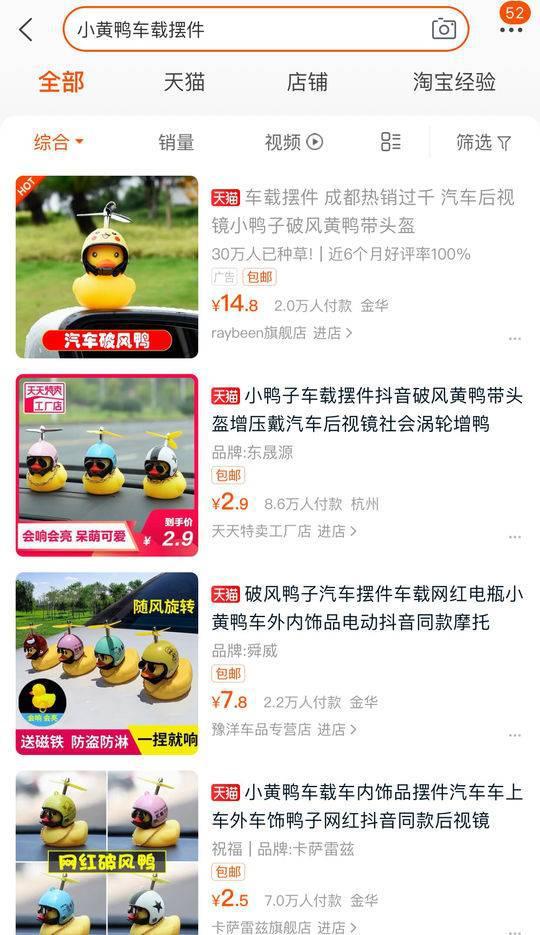Switch to the 淘宝经验 tab
The width and height of the screenshot is (540, 935).
point(454,82)
